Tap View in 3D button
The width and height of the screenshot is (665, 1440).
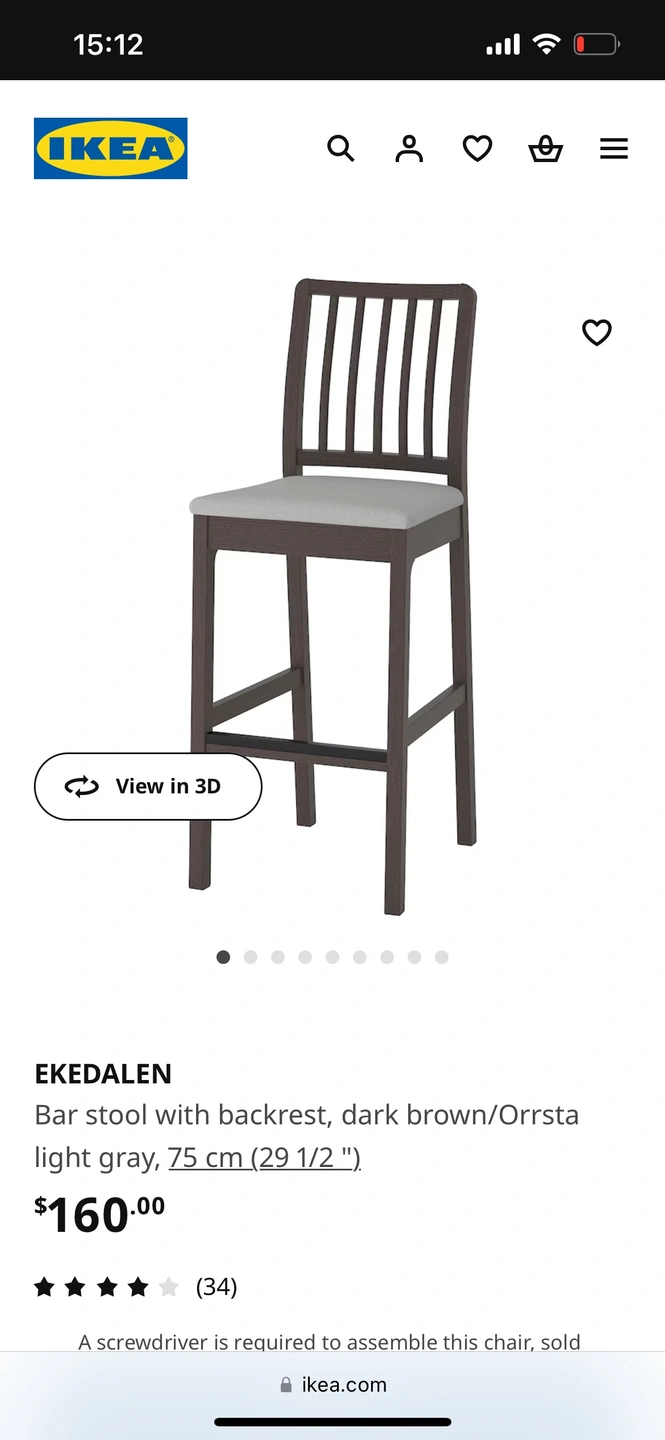coord(148,786)
